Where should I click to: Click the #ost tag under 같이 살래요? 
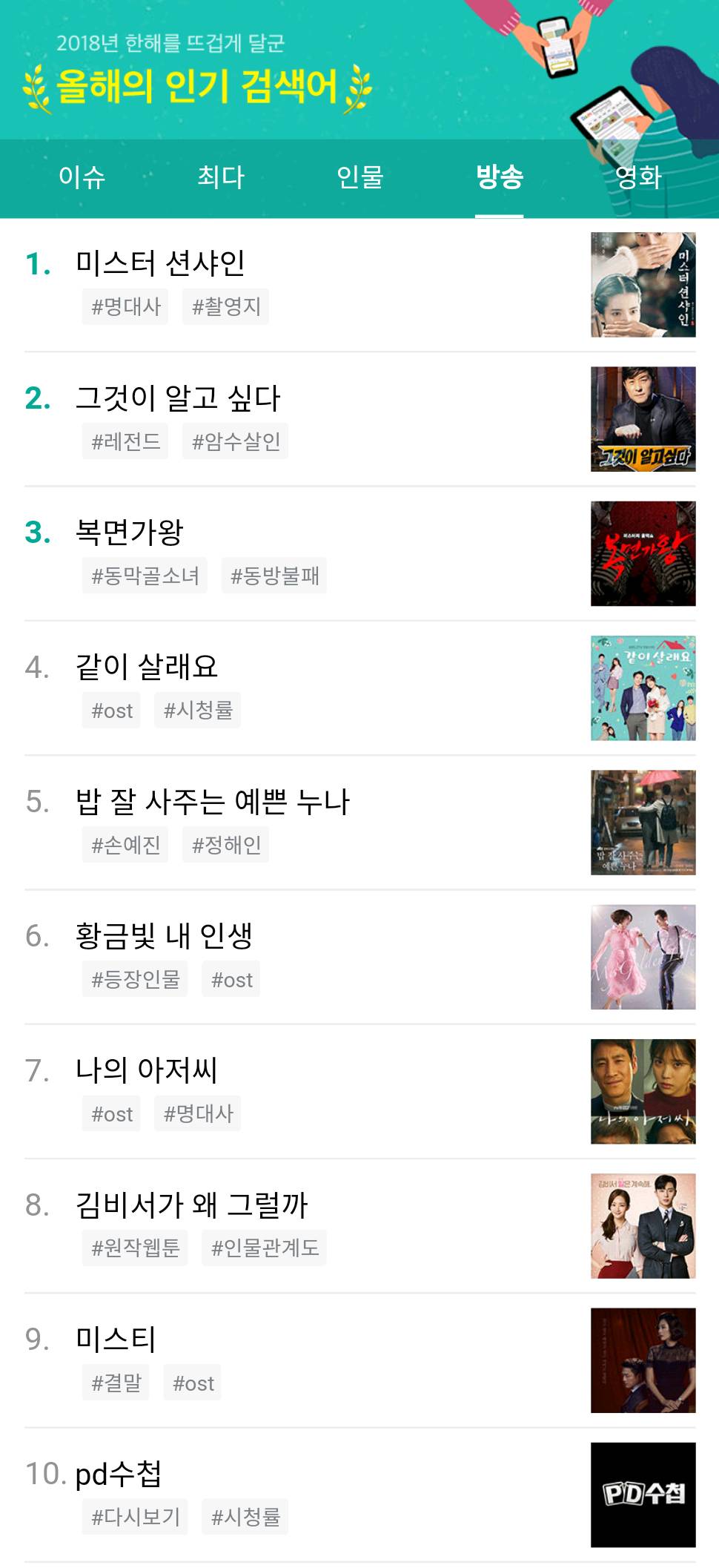[x=111, y=710]
